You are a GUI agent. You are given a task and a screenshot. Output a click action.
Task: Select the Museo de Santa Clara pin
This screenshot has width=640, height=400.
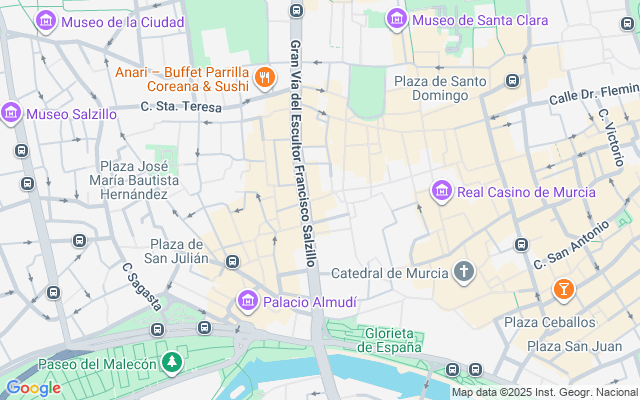[x=398, y=19]
